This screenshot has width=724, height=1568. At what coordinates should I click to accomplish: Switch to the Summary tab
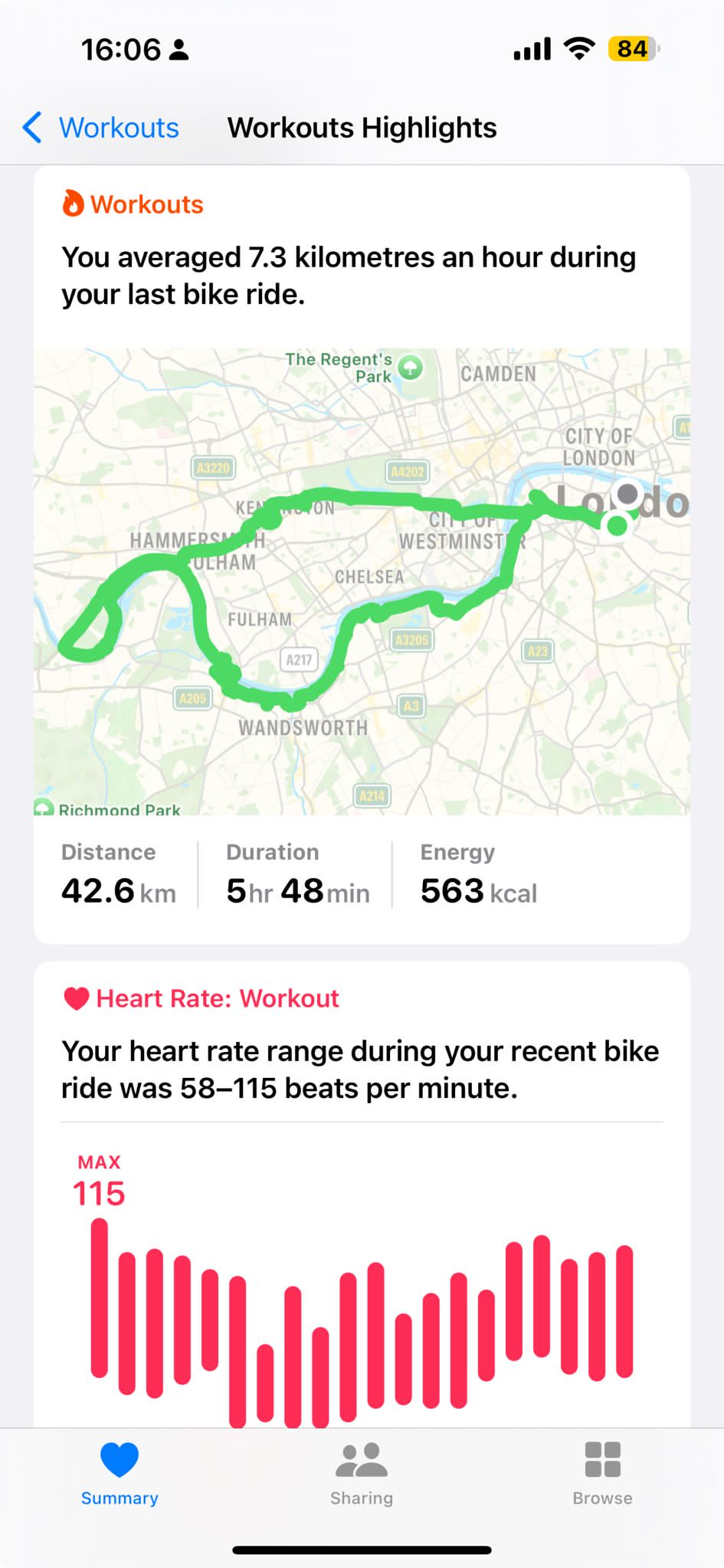(x=120, y=1475)
